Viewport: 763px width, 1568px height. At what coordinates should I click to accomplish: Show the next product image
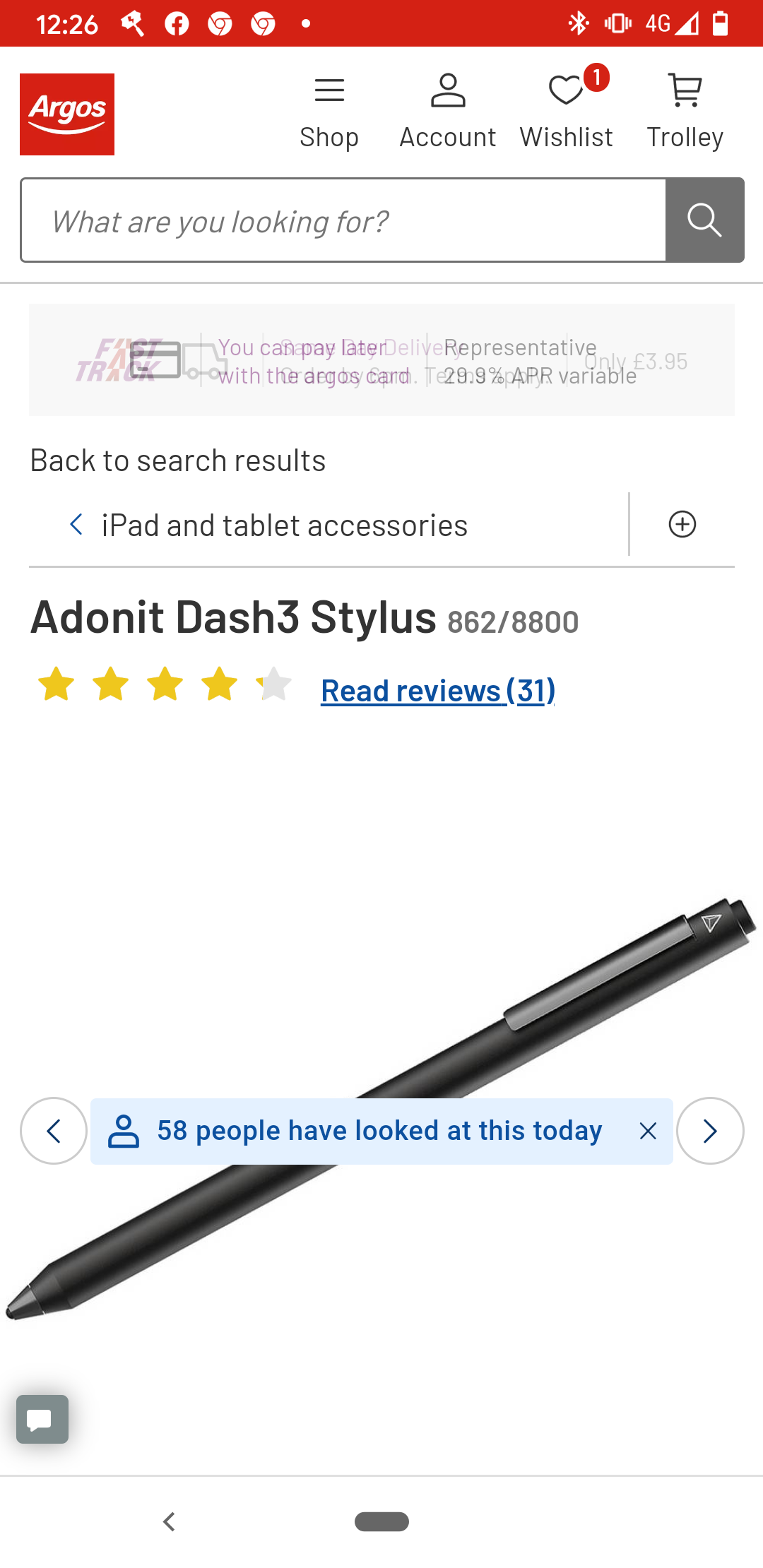tap(710, 1131)
